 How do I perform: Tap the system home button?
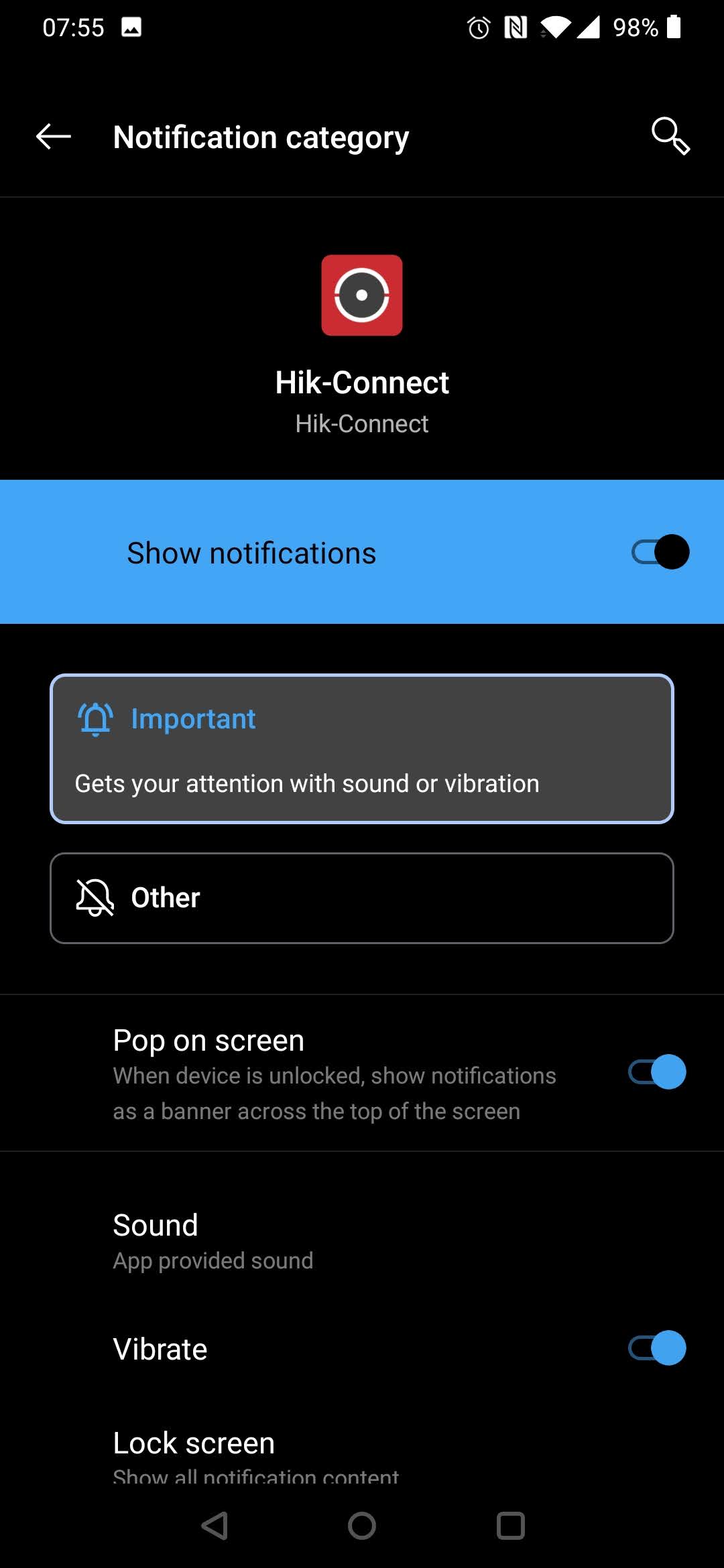[362, 1526]
